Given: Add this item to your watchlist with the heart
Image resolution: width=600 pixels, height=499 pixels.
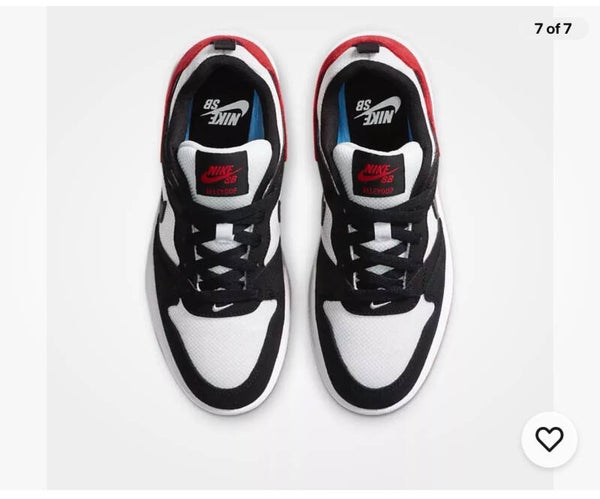Looking at the screenshot, I should point(549,439).
